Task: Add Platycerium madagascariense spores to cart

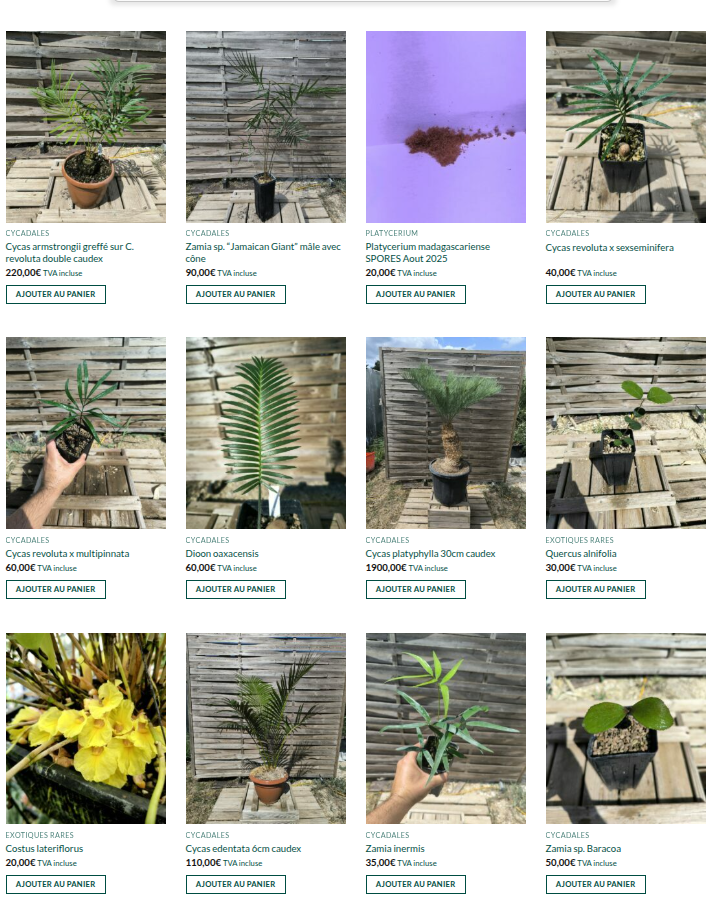Action: point(416,294)
